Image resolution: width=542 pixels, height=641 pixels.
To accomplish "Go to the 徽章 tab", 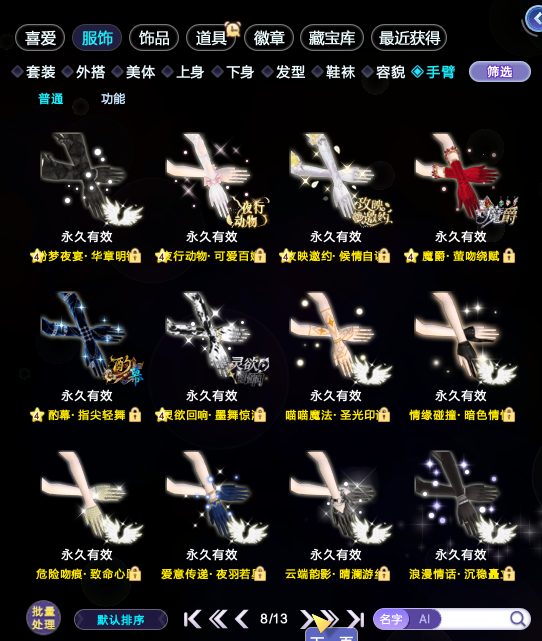I will [269, 38].
